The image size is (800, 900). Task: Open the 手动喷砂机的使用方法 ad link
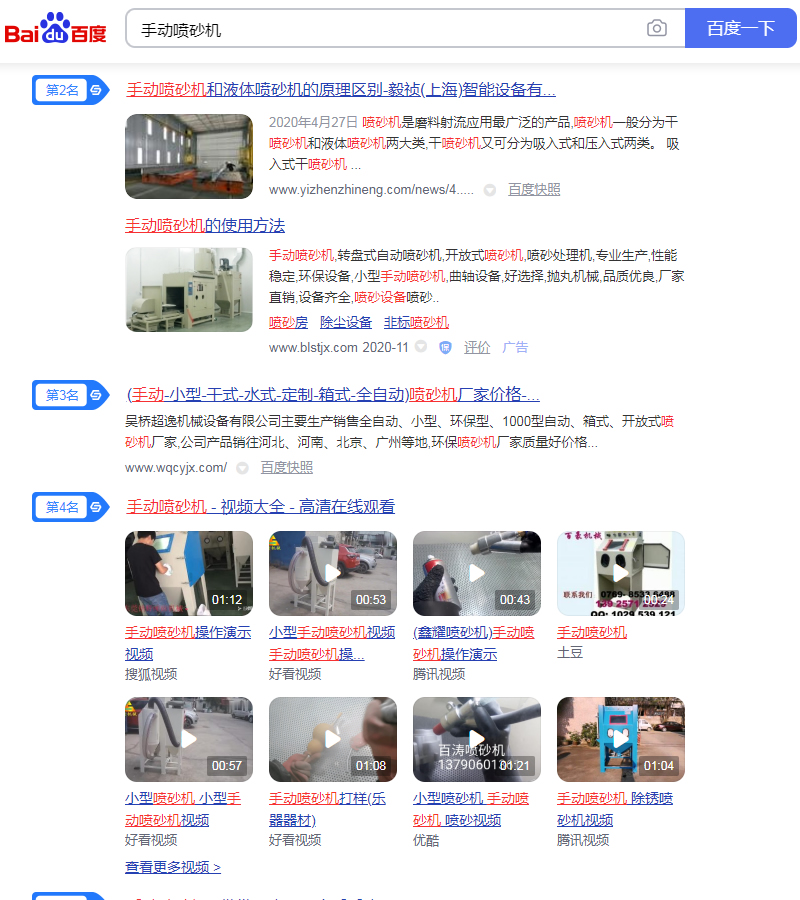pos(205,226)
